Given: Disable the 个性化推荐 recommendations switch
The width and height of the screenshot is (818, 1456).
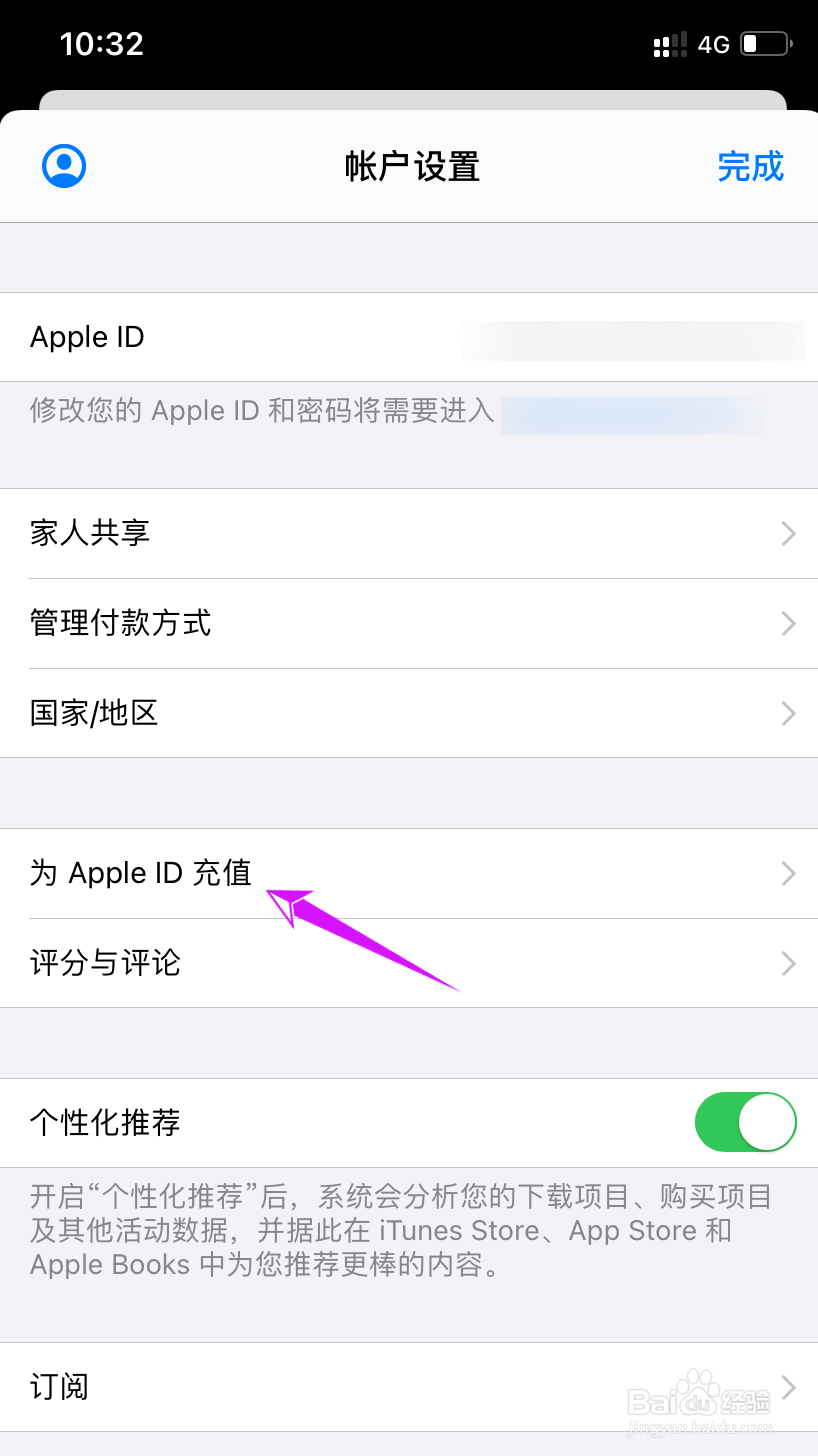Looking at the screenshot, I should click(x=745, y=1122).
